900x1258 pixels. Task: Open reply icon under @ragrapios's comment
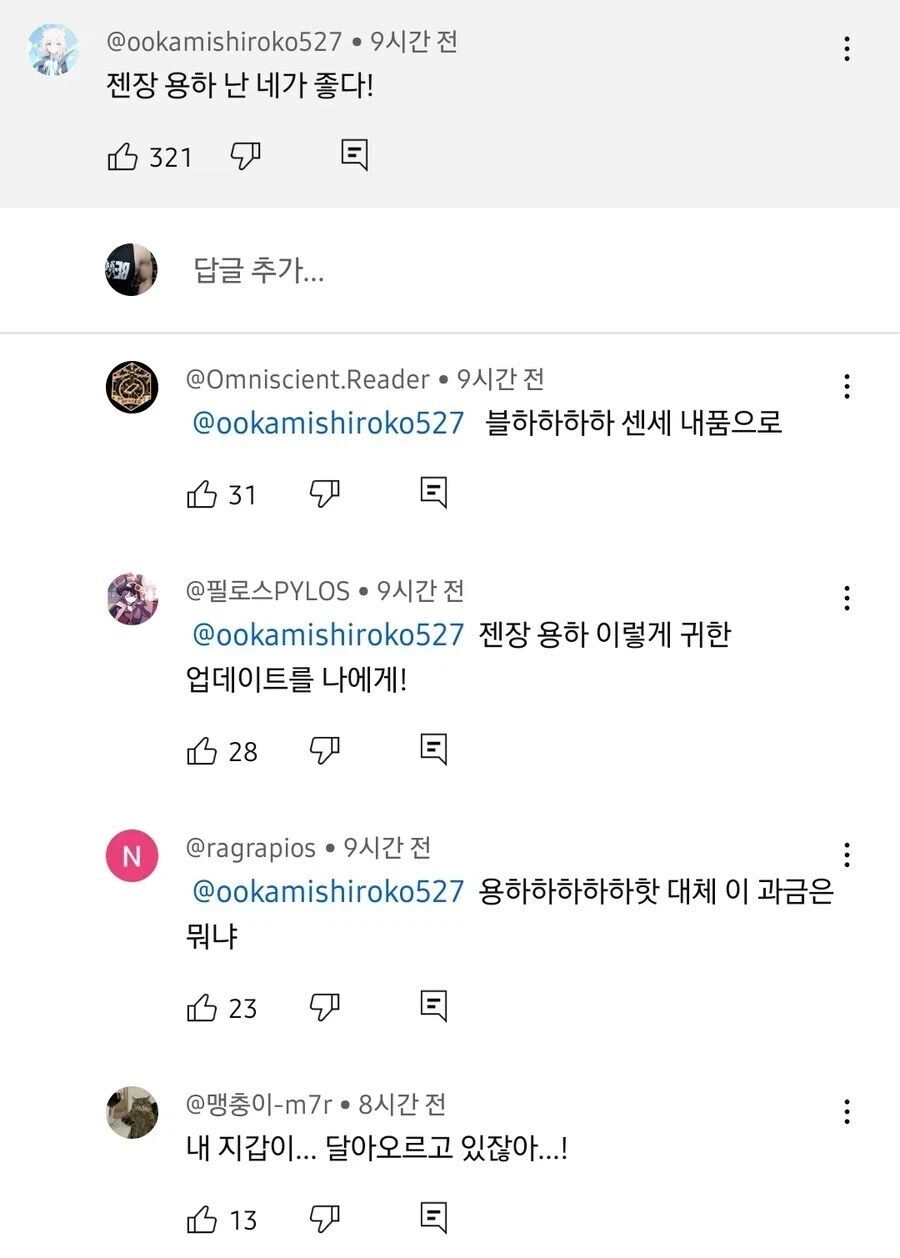(432, 1006)
